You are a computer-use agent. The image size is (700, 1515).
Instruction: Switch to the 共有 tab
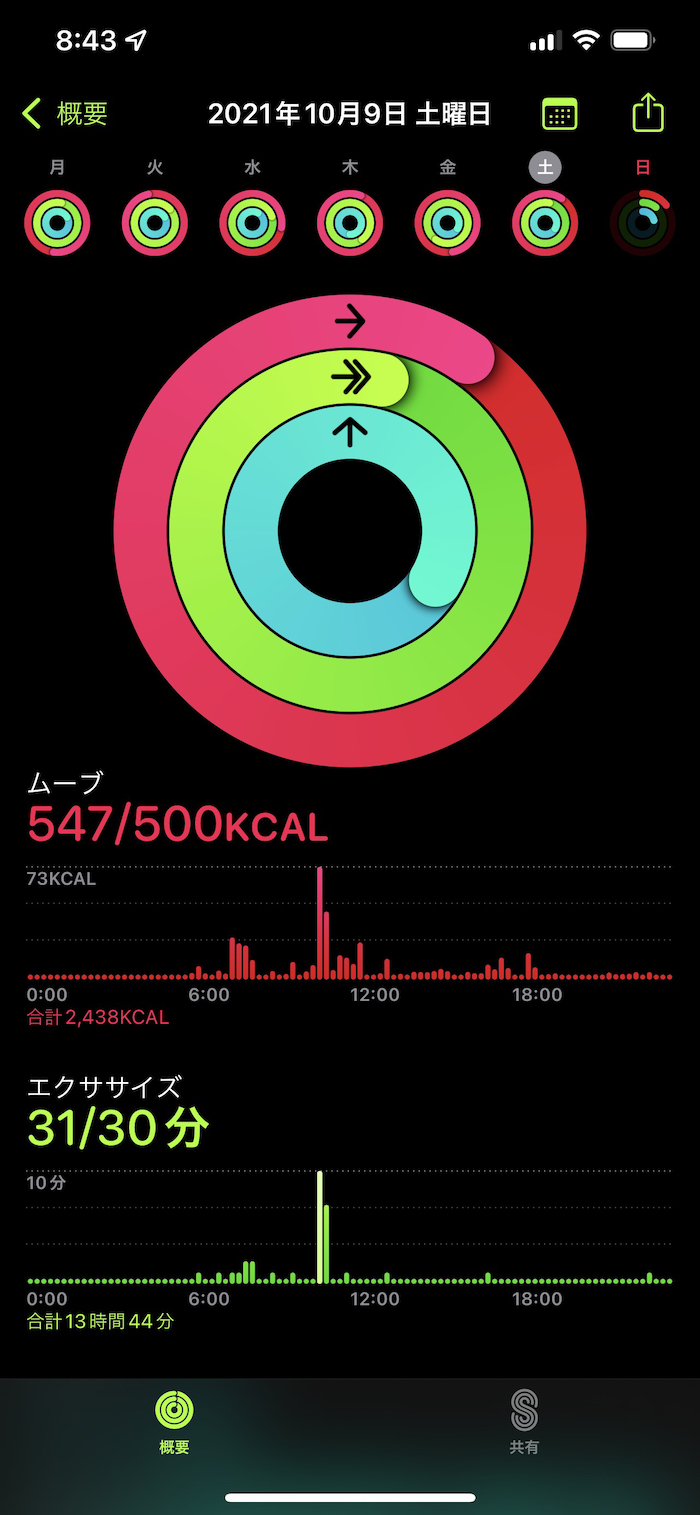(524, 1421)
